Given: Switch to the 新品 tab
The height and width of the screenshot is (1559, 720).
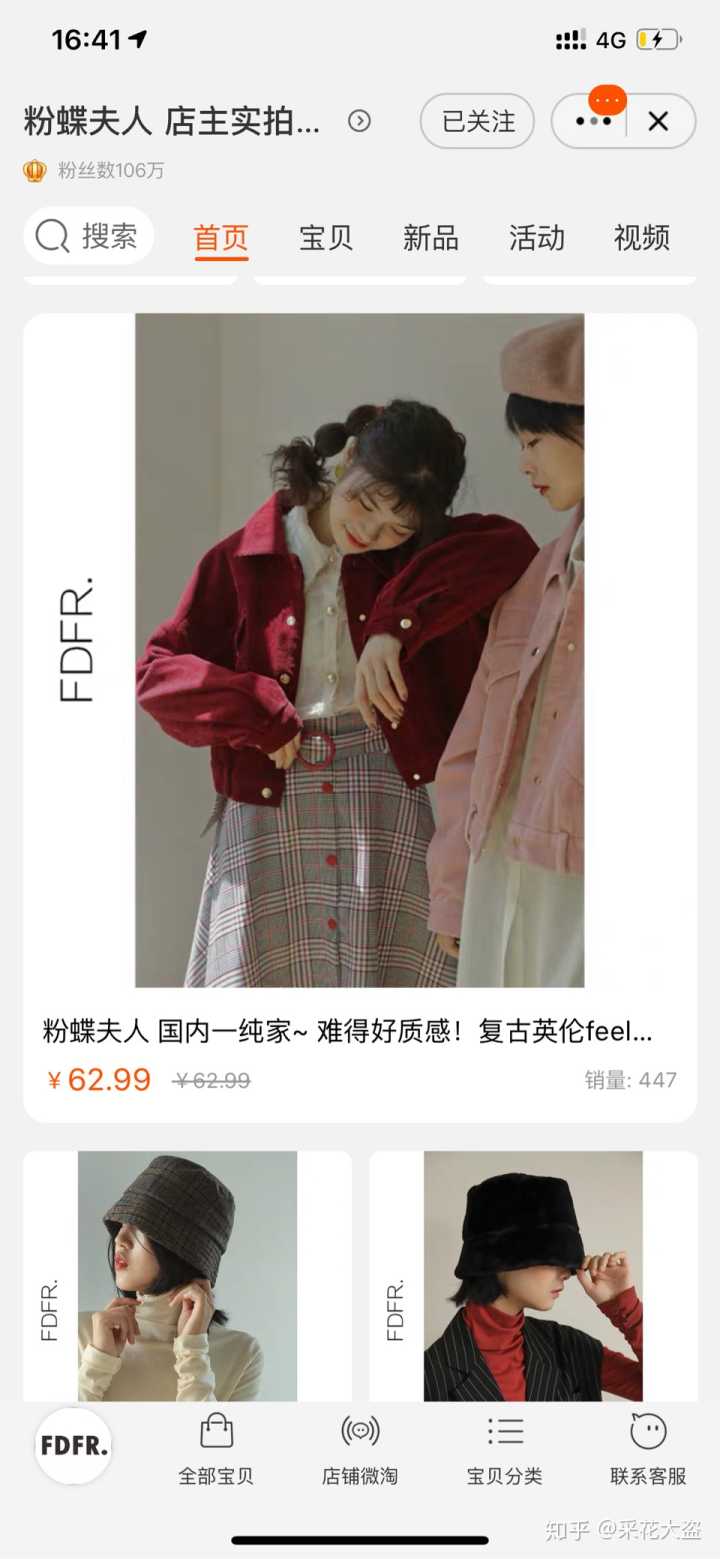Looking at the screenshot, I should coord(430,238).
